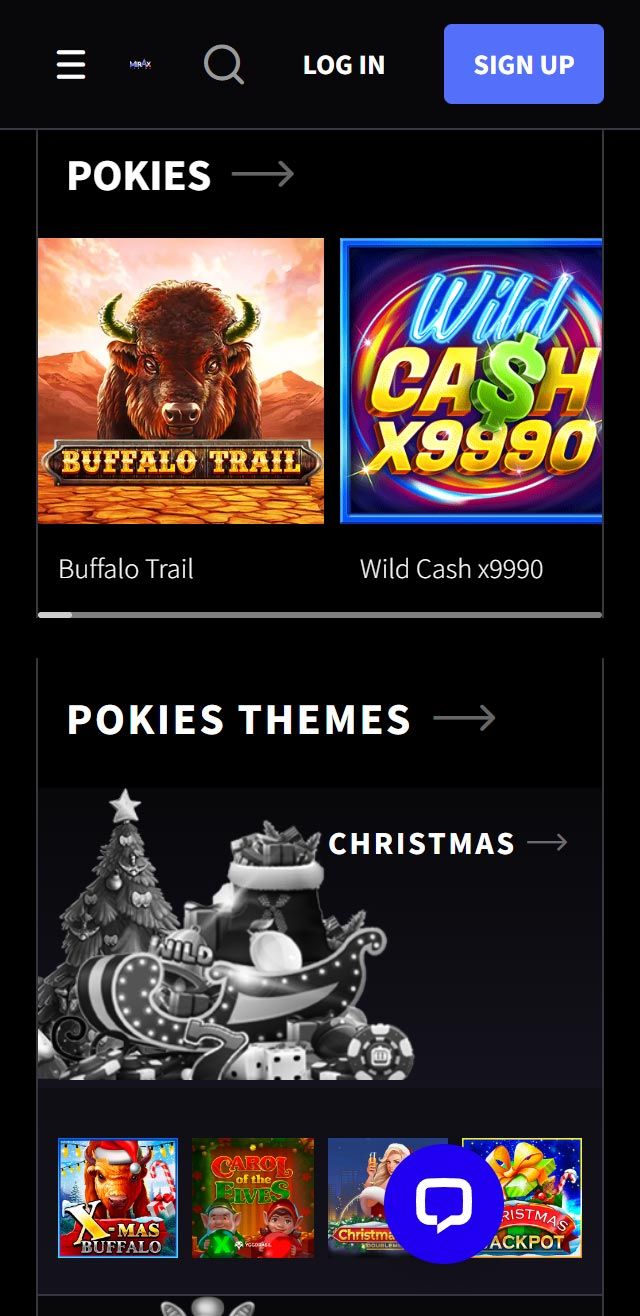Viewport: 640px width, 1316px height.
Task: Launch the Carol of the Elves game
Action: coord(253,1197)
